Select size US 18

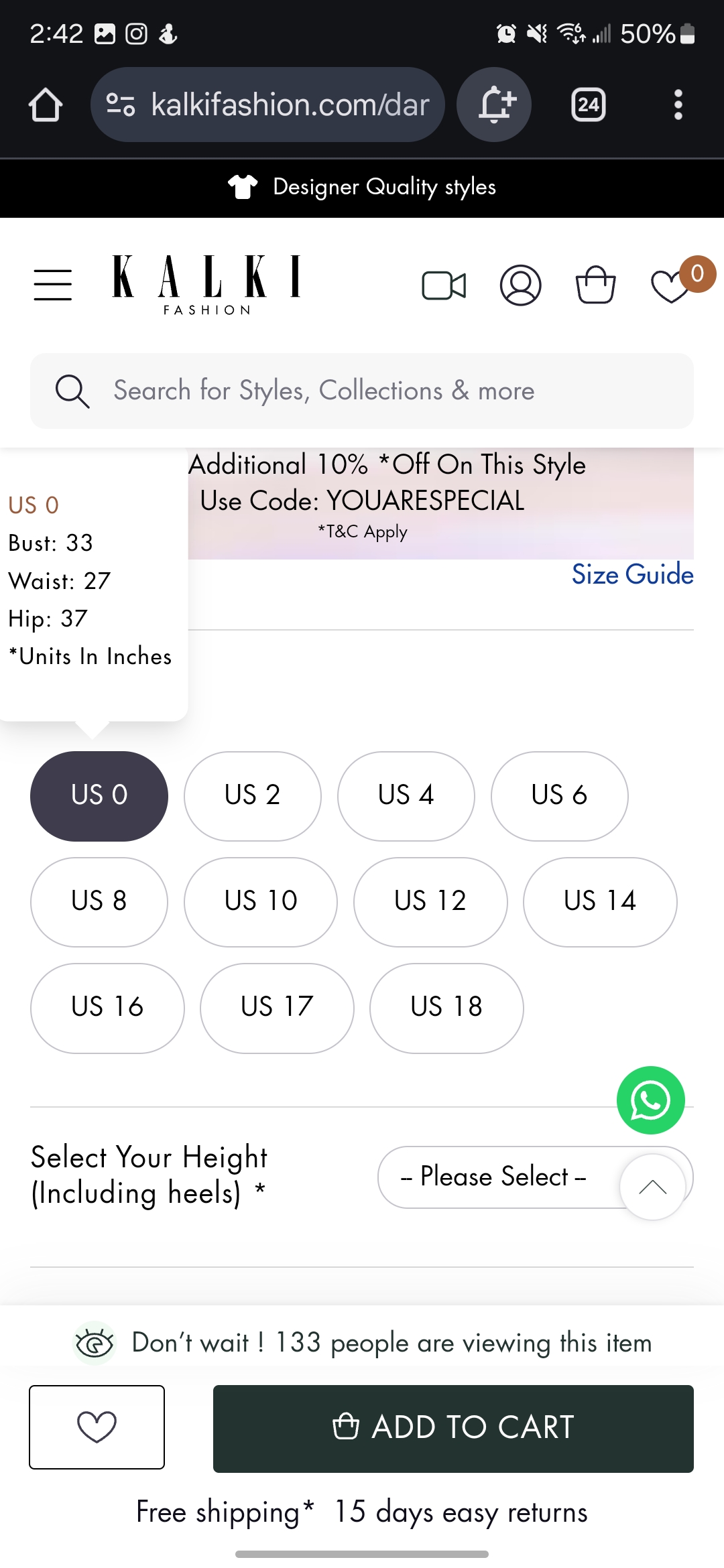(x=446, y=1007)
